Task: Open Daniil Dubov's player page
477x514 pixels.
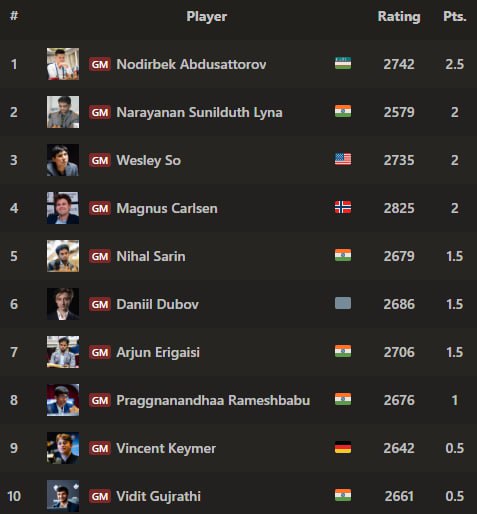Action: pyautogui.click(x=157, y=304)
